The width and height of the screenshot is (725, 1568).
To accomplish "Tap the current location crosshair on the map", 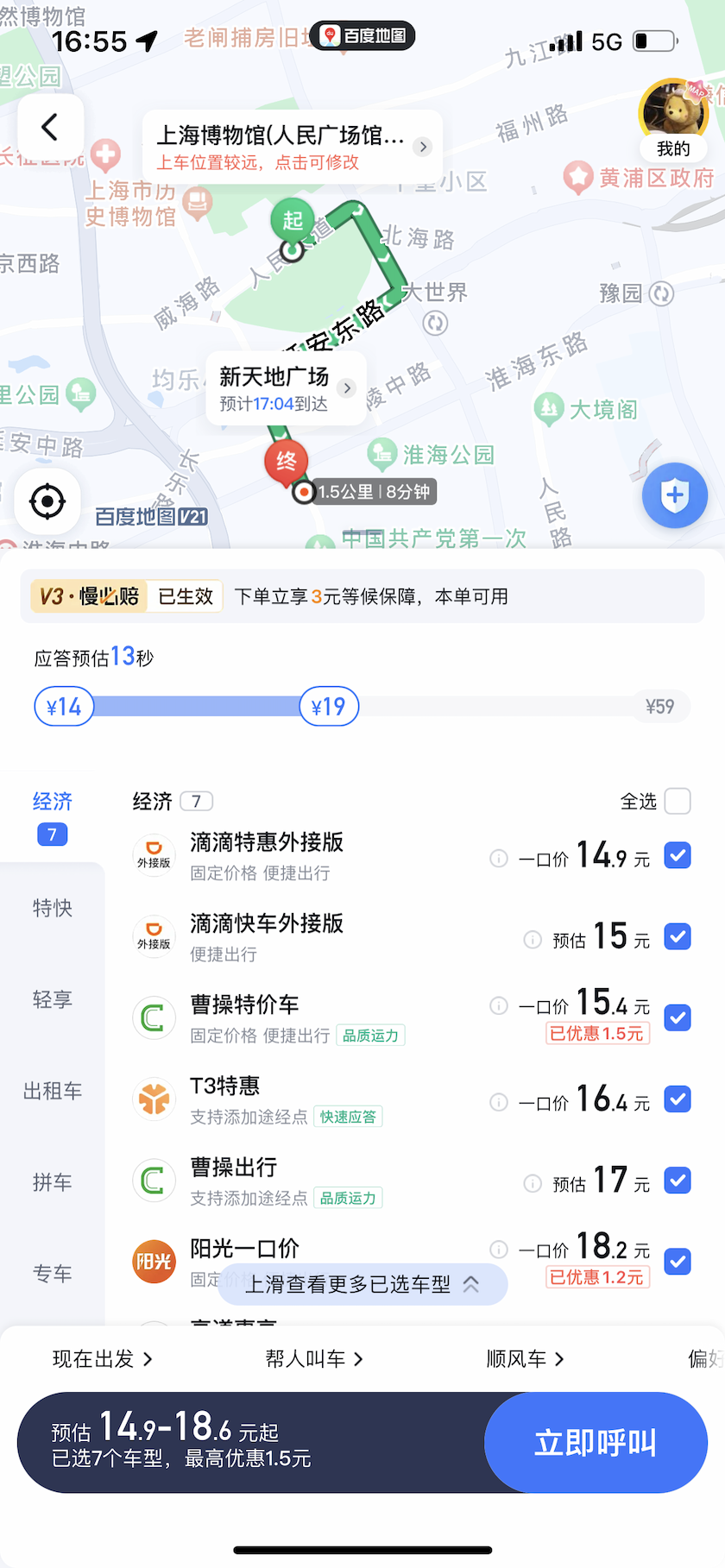I will [x=47, y=501].
